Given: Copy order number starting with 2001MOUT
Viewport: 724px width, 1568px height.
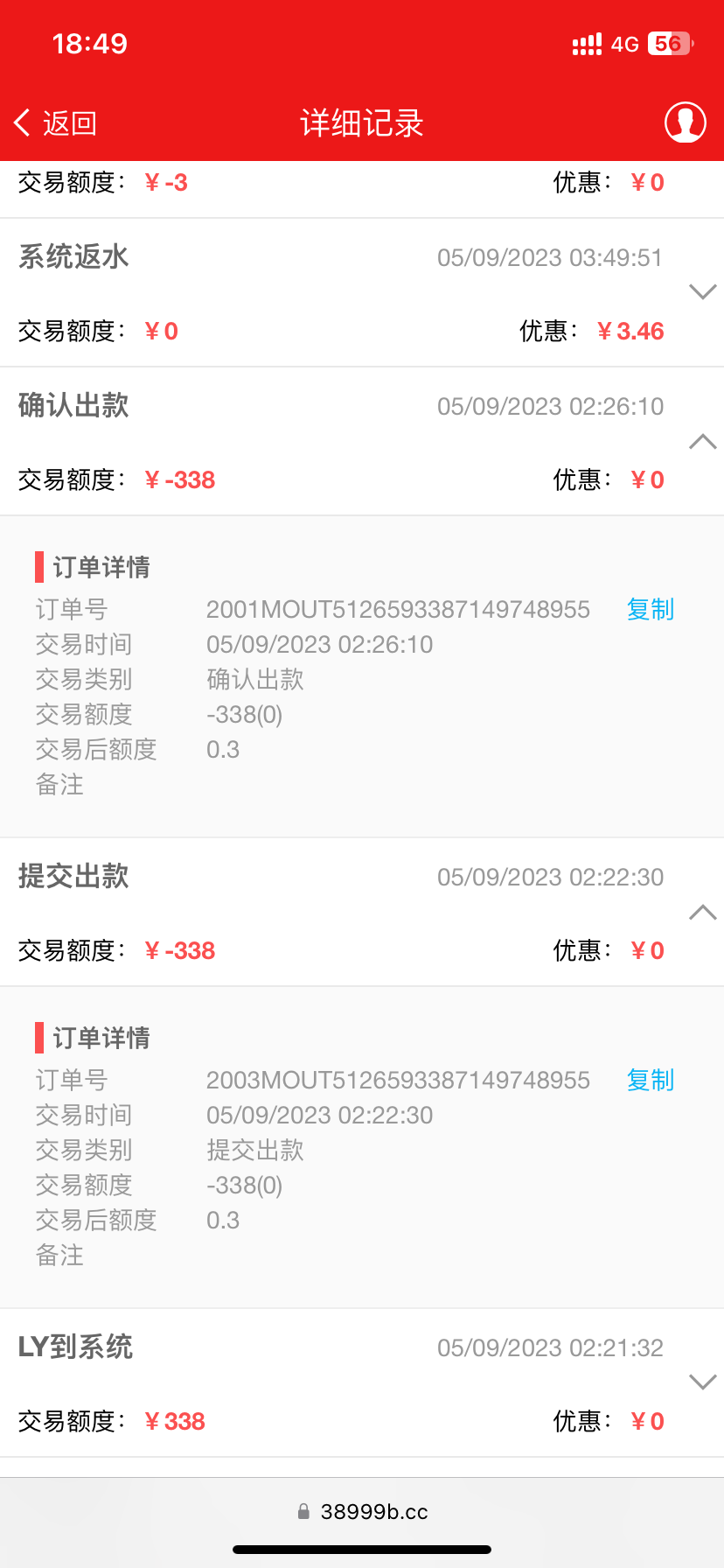Looking at the screenshot, I should click(650, 610).
